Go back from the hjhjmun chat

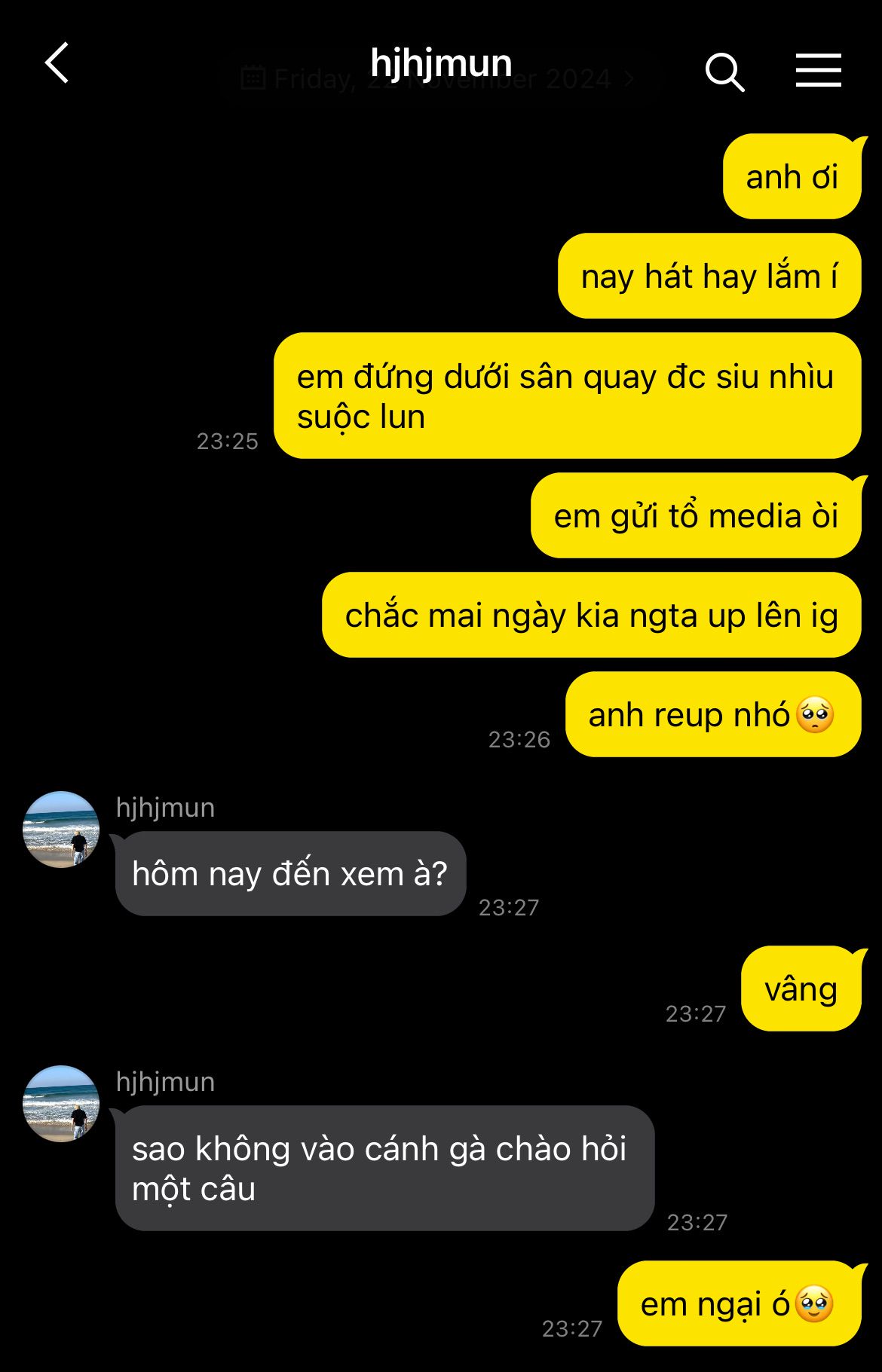[x=57, y=63]
